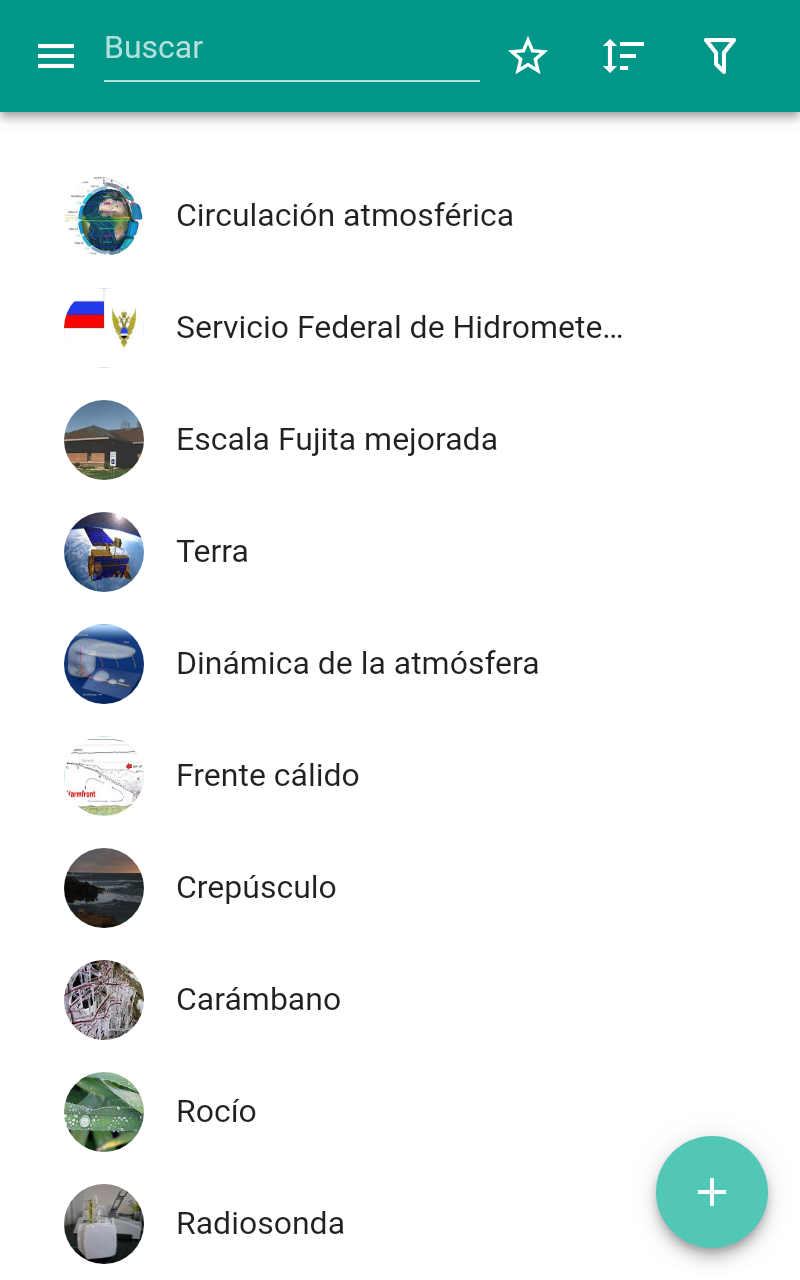View Dinámica de la atmósfera
The image size is (800, 1280).
357,664
